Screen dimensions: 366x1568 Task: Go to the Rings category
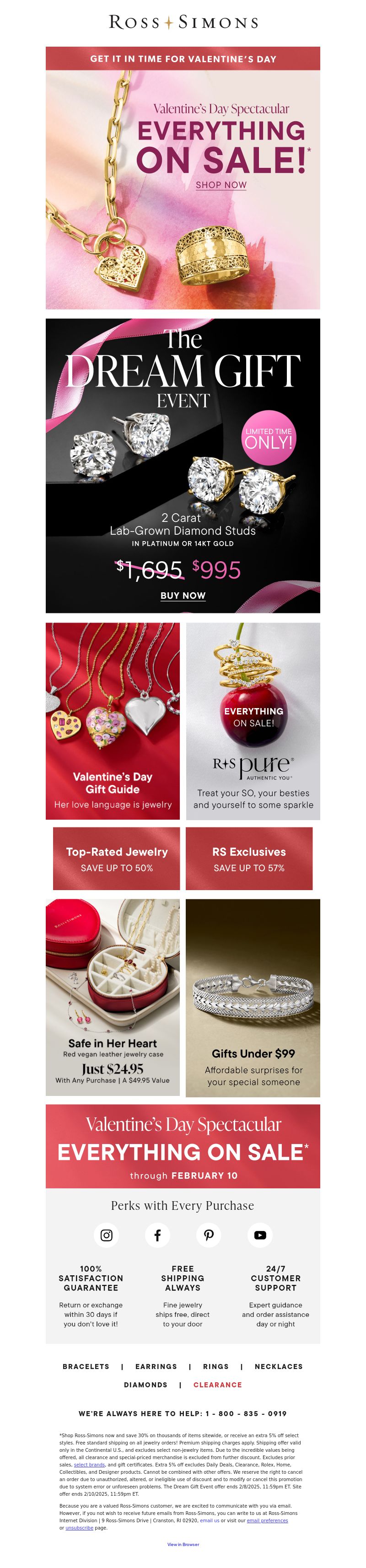(215, 1366)
